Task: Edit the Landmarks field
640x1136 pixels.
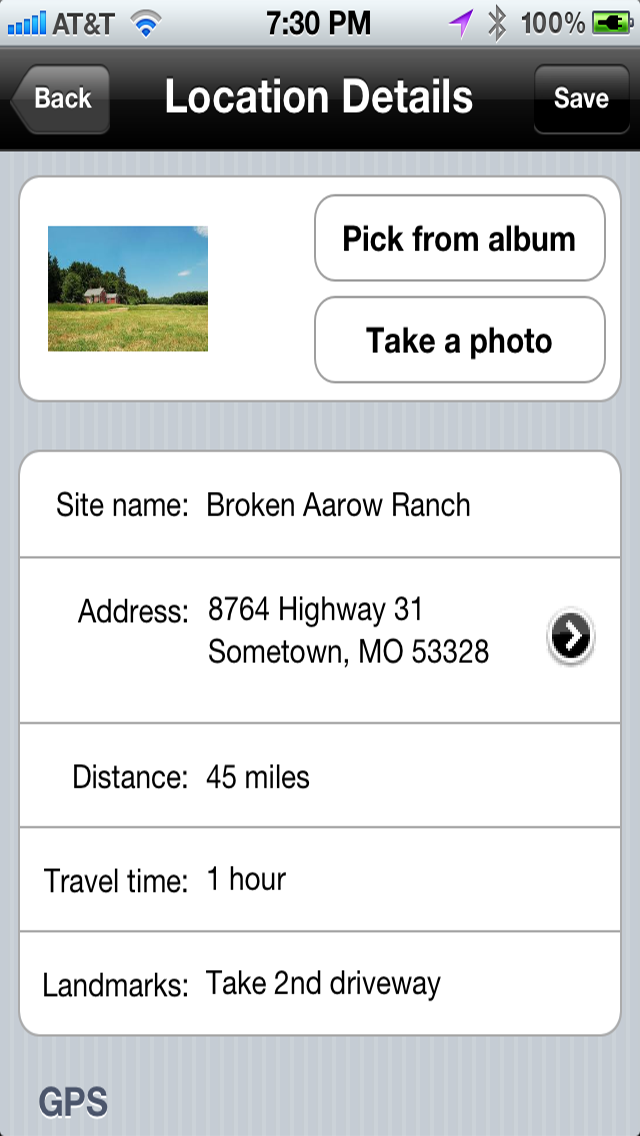Action: pos(320,984)
